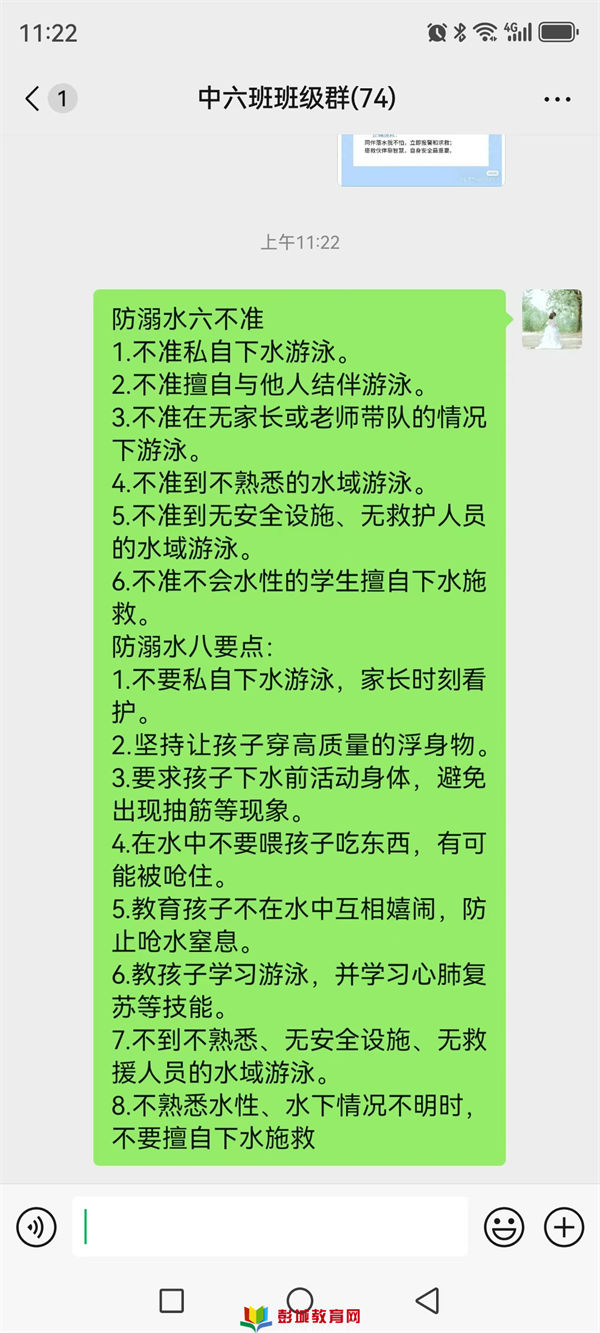Focus the message text field
Screen dimensions: 600x1333
[x=270, y=1226]
